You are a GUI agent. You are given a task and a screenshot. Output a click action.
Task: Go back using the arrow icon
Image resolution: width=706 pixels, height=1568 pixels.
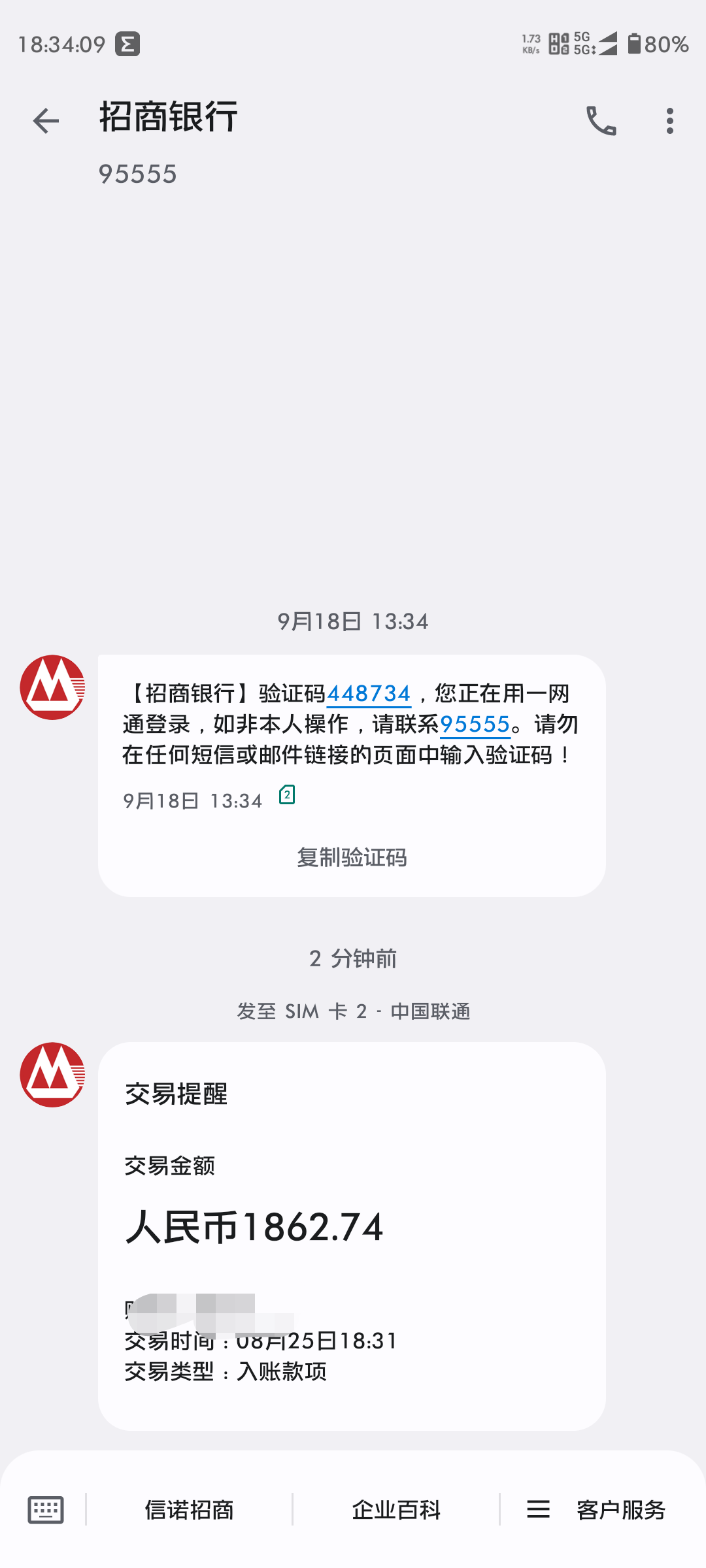(46, 121)
